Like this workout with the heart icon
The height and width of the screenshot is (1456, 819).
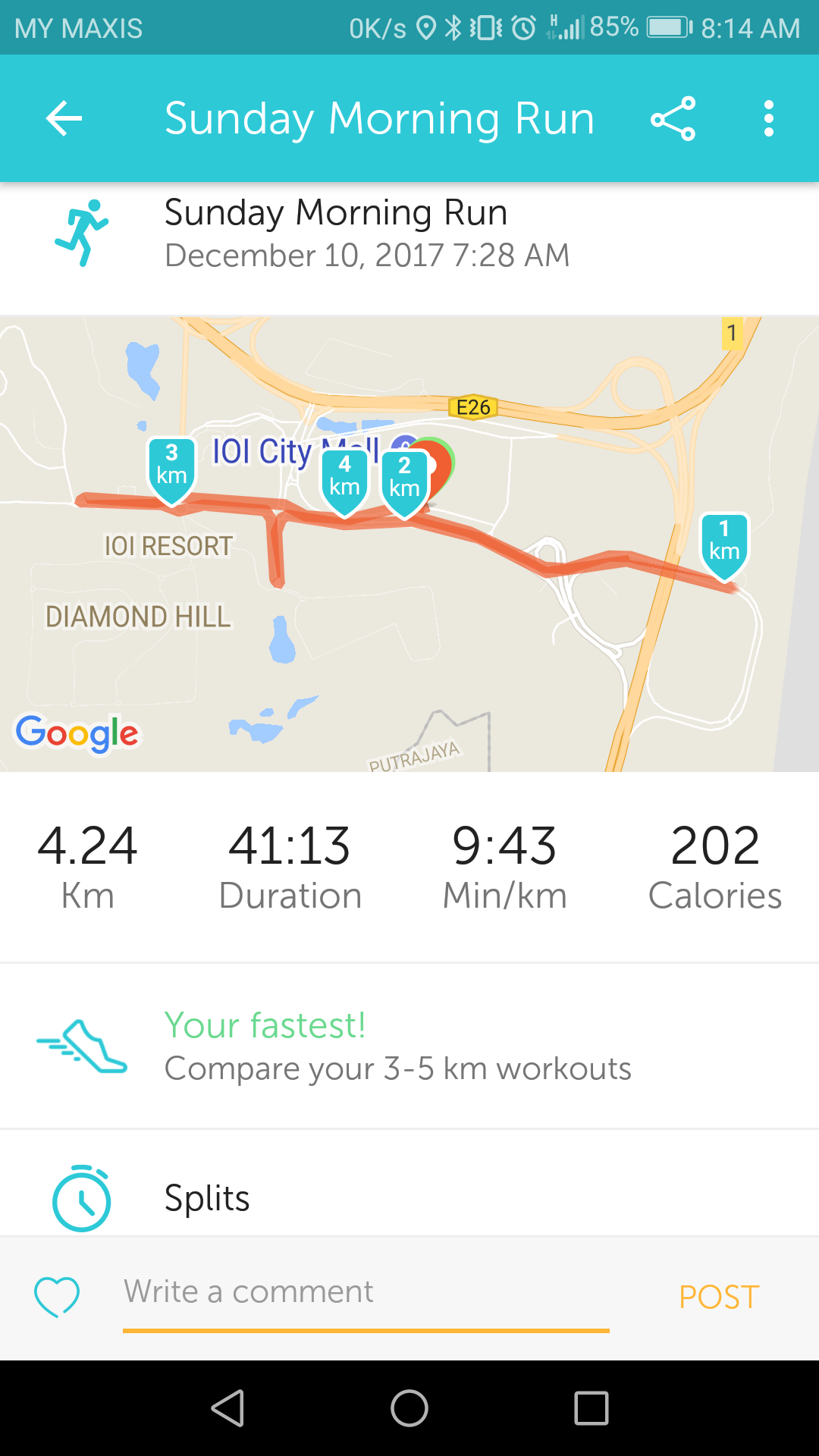point(57,1297)
